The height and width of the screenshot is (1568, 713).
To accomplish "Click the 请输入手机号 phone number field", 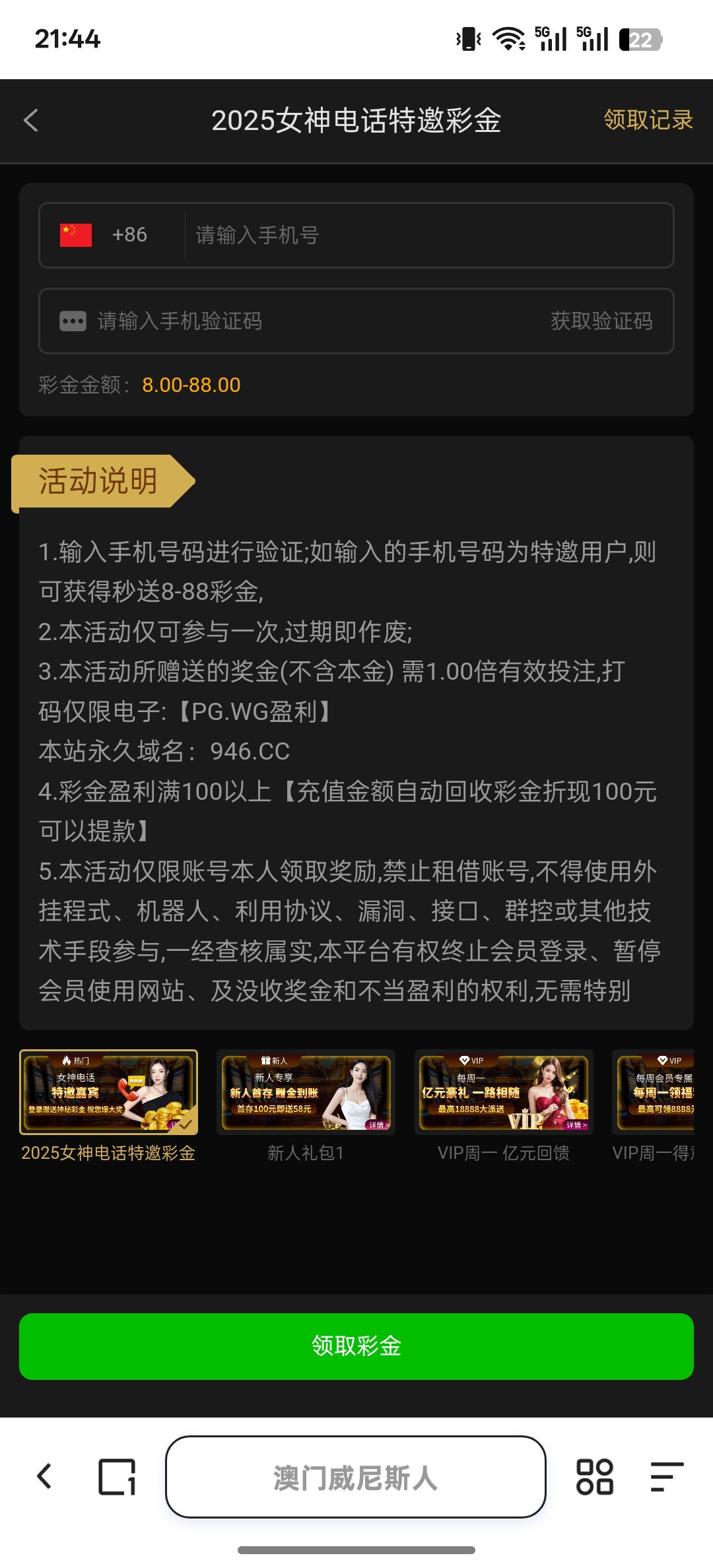I will 396,235.
